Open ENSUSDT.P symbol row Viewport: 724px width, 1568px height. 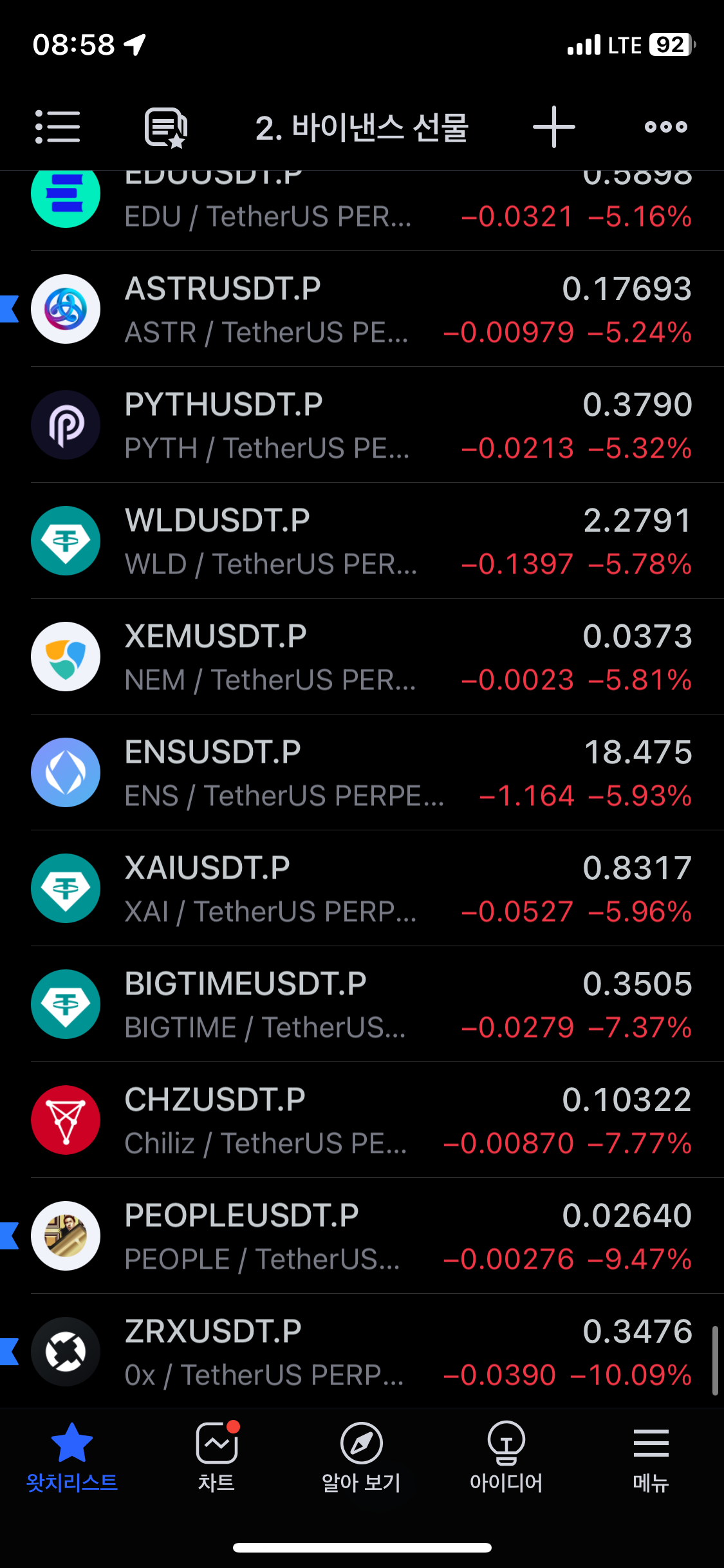tap(362, 772)
